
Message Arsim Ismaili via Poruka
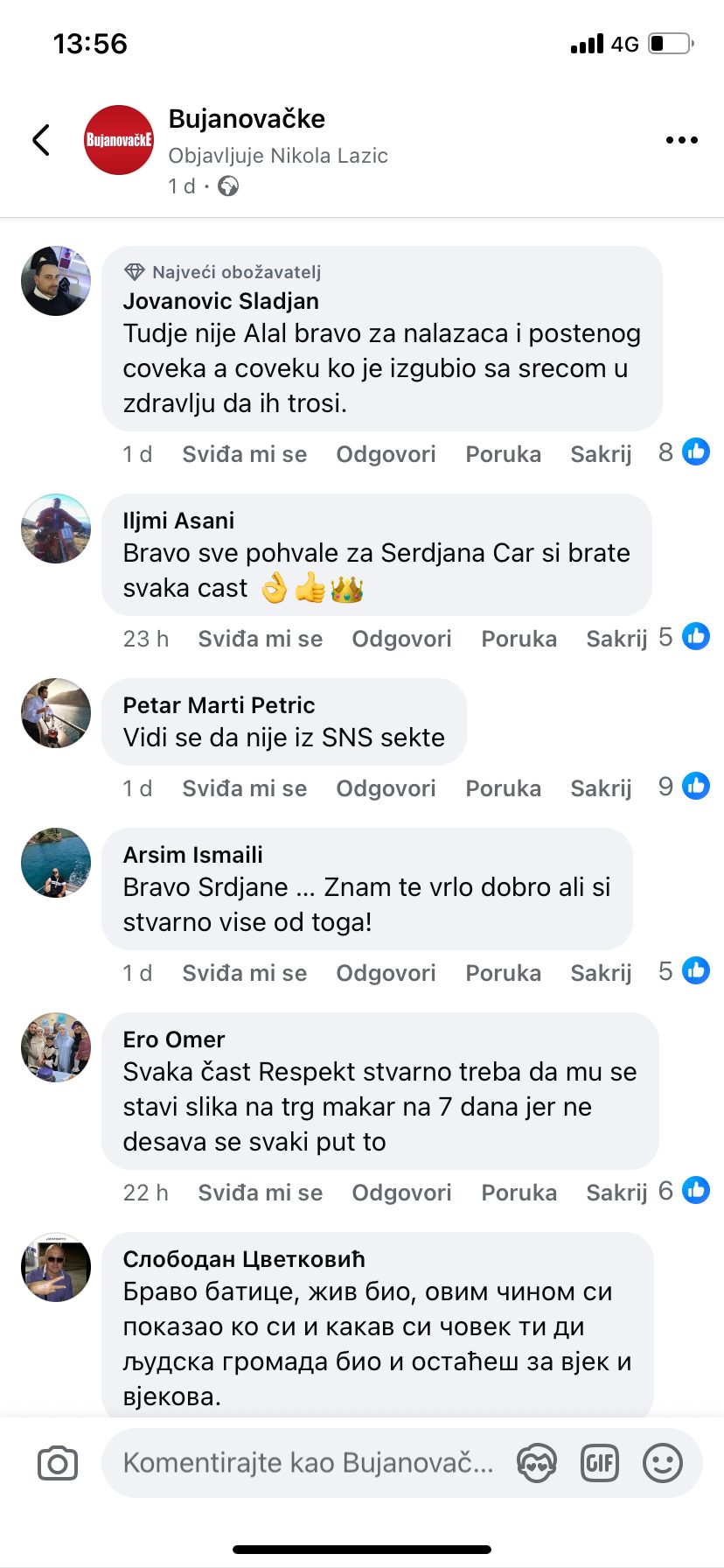[503, 973]
